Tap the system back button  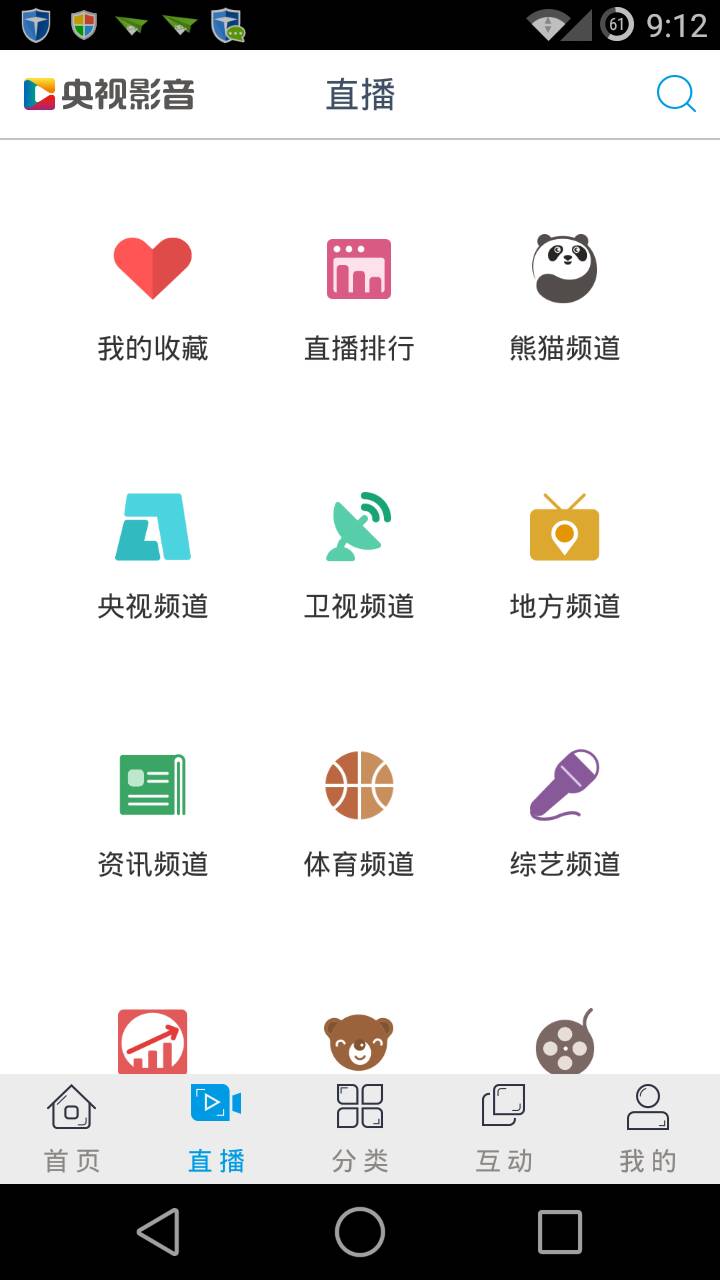(x=159, y=1231)
